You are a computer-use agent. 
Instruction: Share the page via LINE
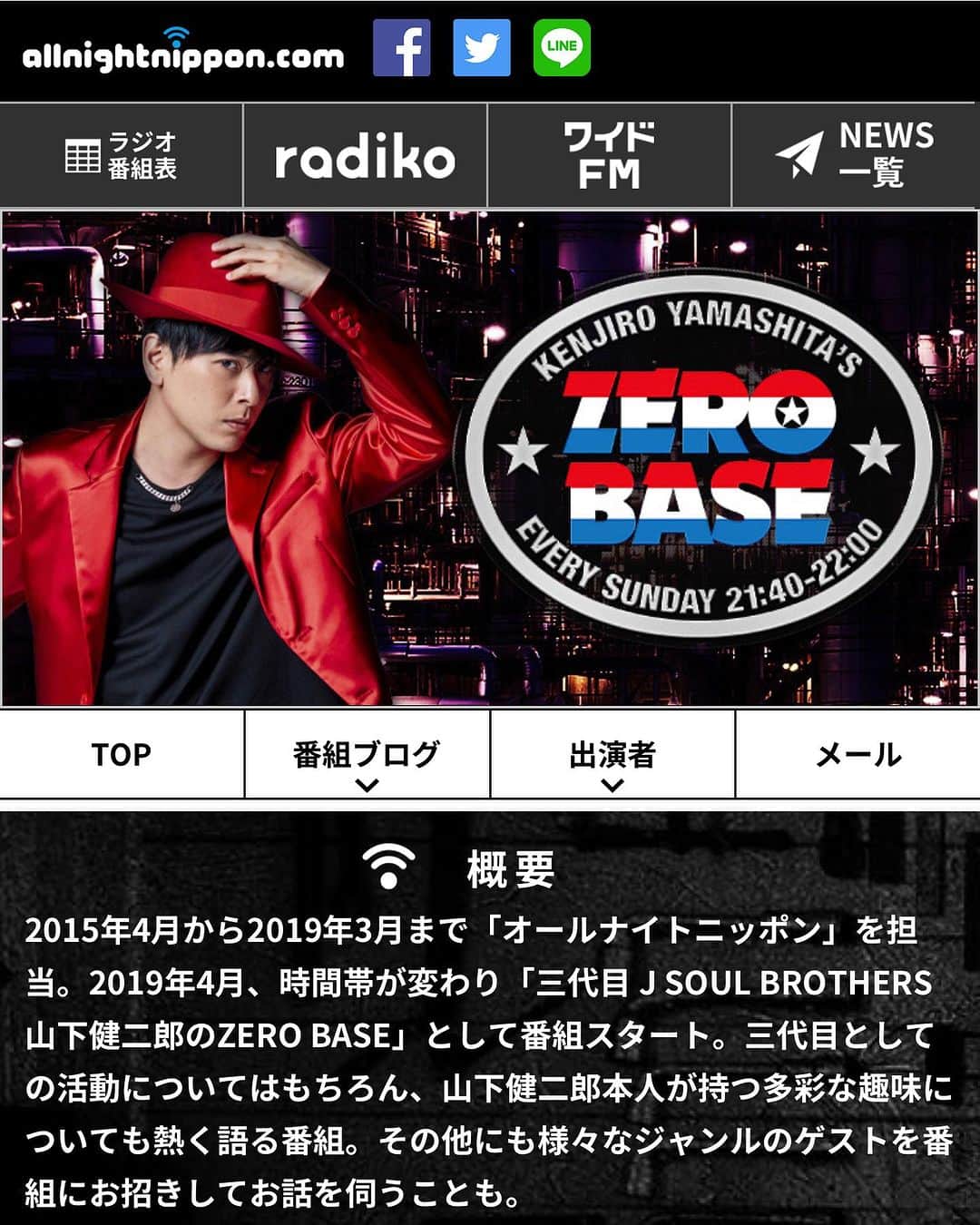[562, 48]
